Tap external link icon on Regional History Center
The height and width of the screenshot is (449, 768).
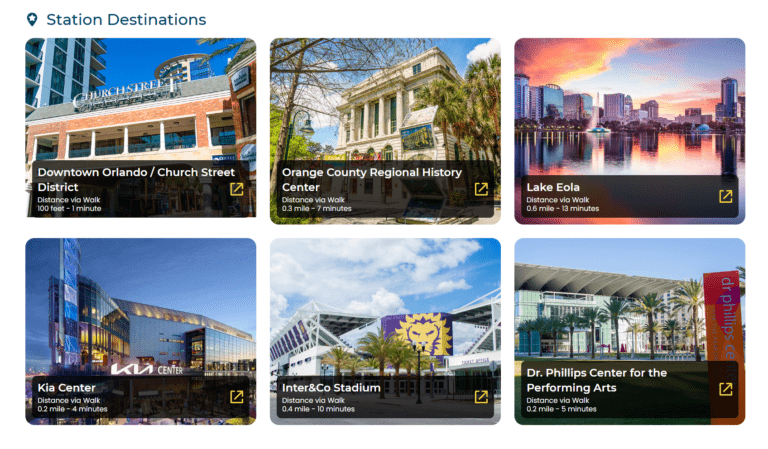[481, 189]
